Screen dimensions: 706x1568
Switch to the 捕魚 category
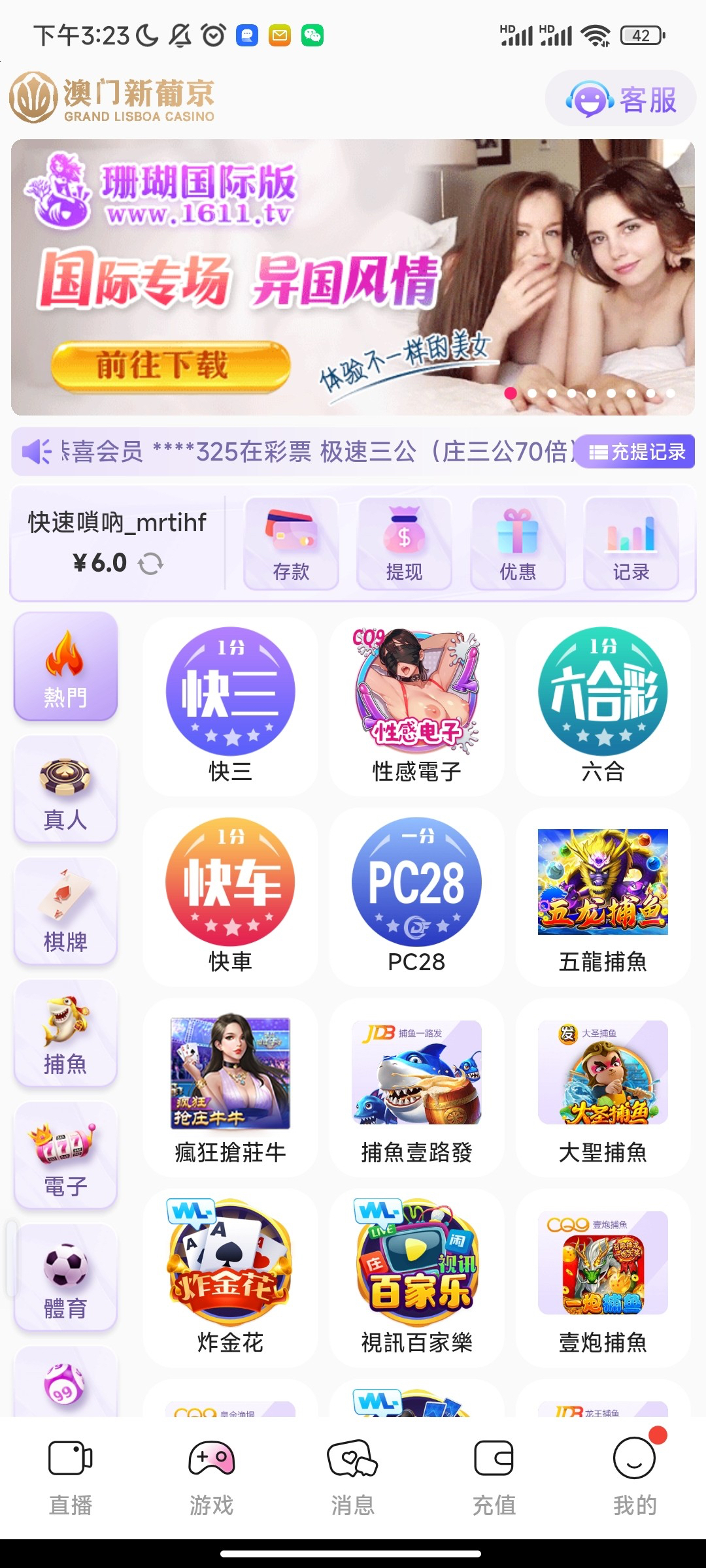pos(65,1034)
